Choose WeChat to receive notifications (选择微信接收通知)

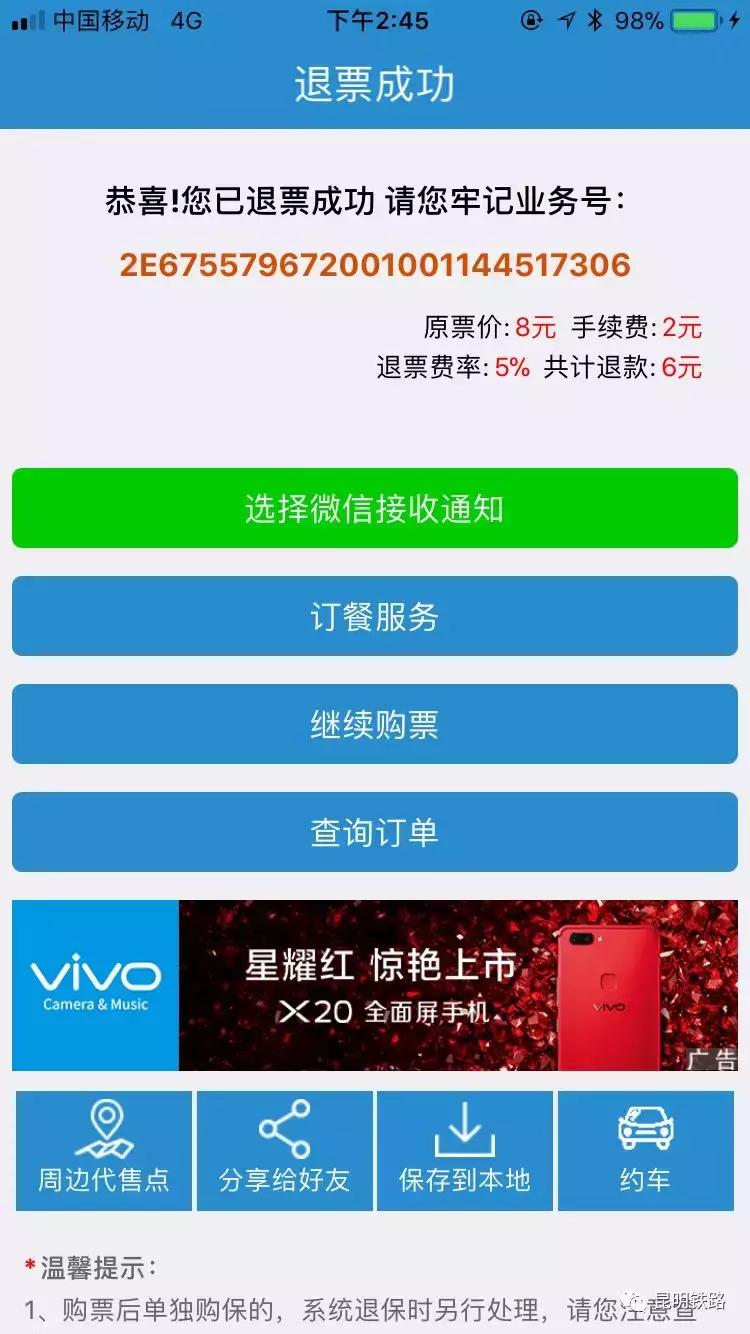[375, 509]
